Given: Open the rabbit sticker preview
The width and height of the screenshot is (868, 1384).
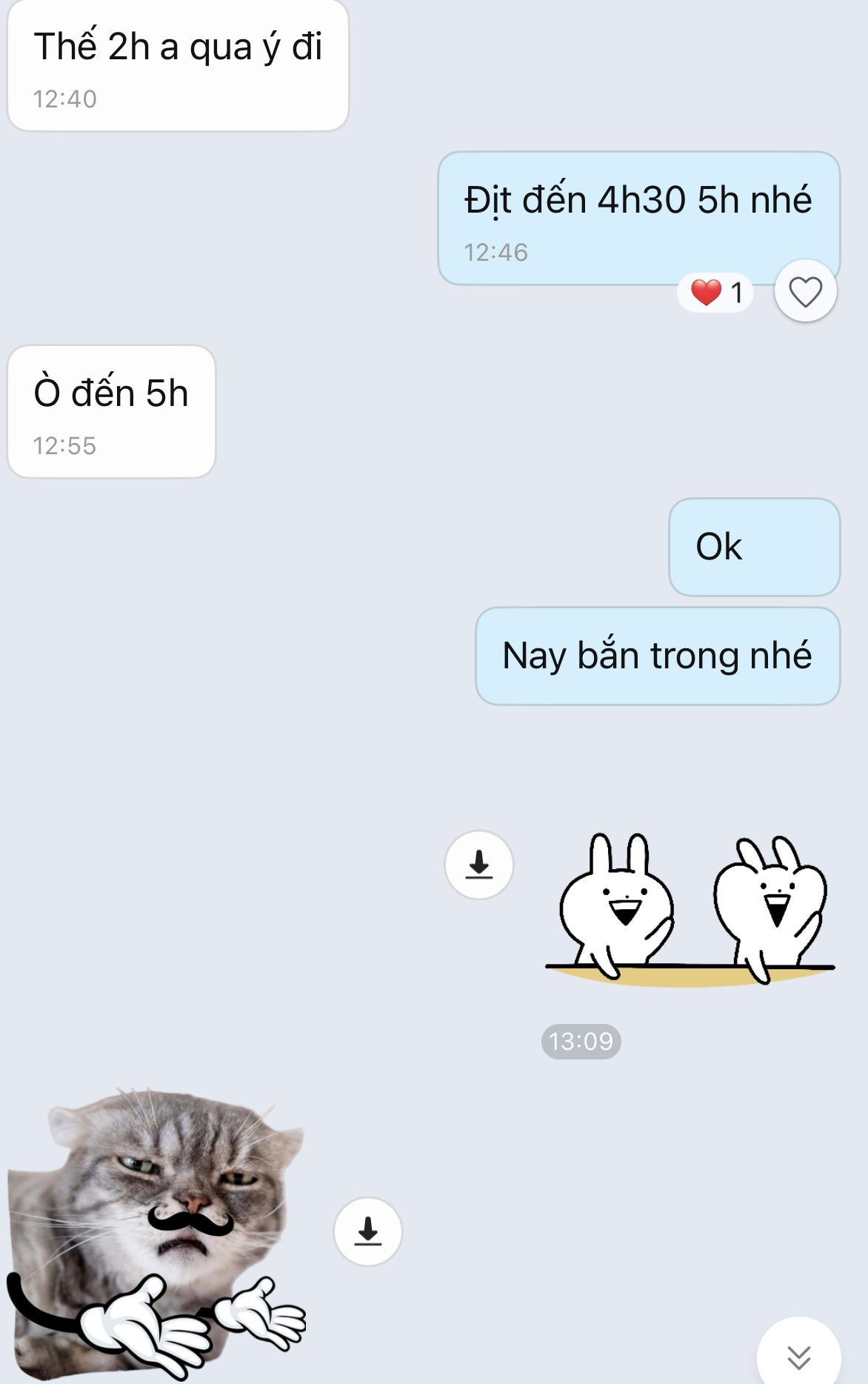Looking at the screenshot, I should (689, 911).
